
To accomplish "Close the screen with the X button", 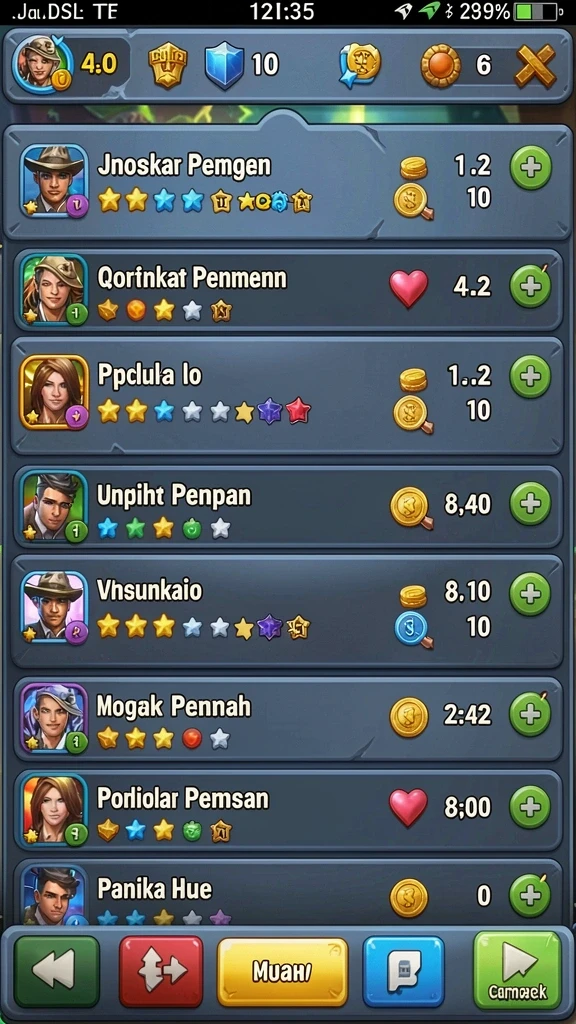I will tap(535, 65).
